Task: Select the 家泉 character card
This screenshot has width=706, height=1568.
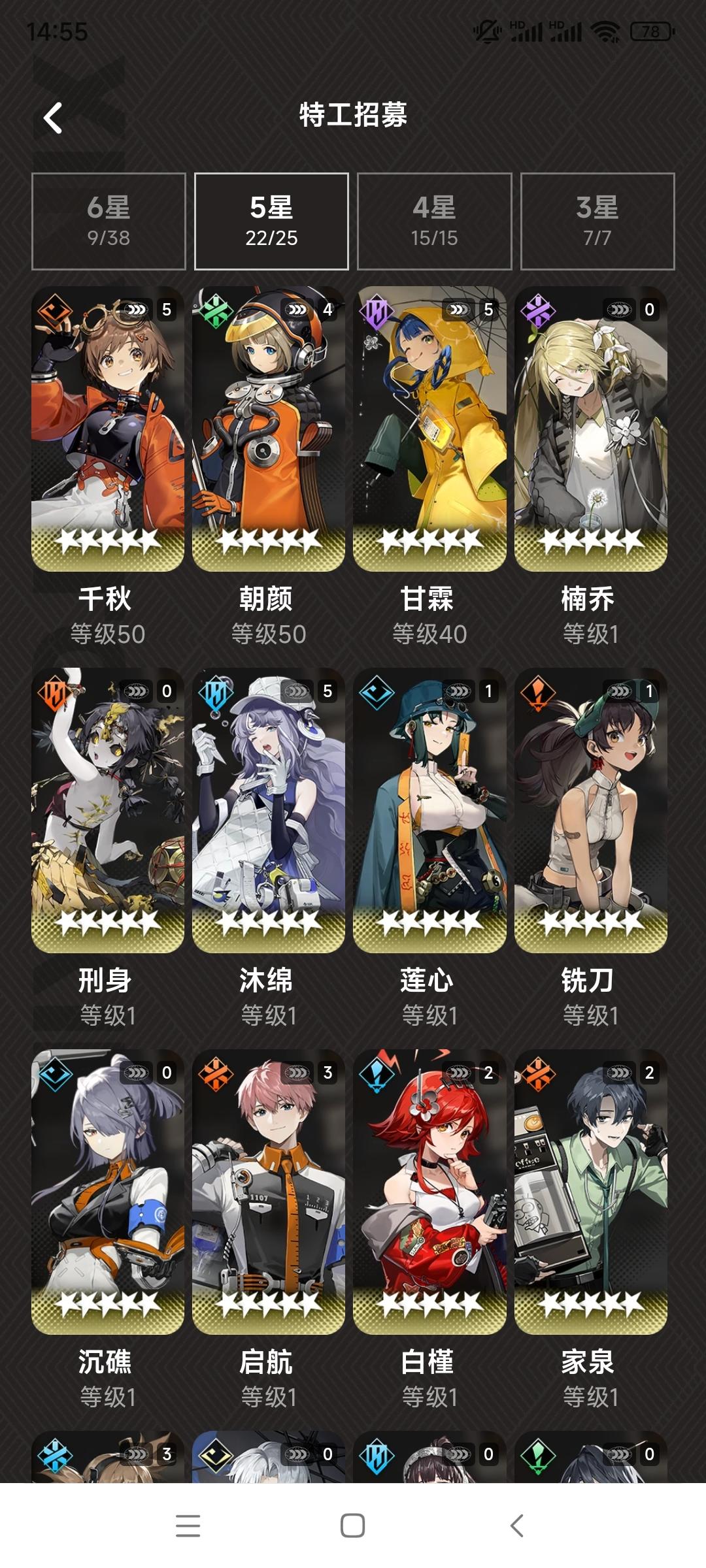Action: (x=594, y=1196)
